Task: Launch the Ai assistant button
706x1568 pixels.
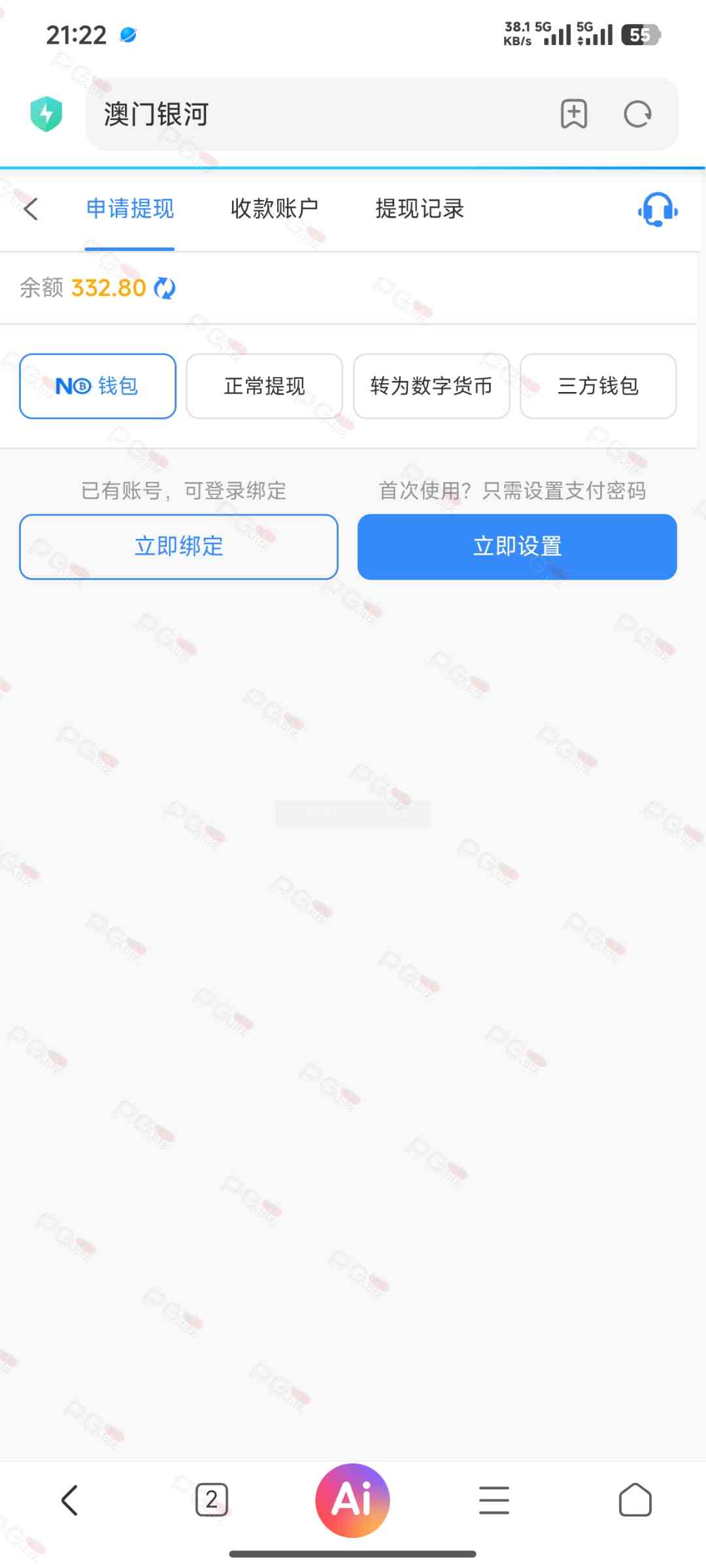Action: 352,1499
